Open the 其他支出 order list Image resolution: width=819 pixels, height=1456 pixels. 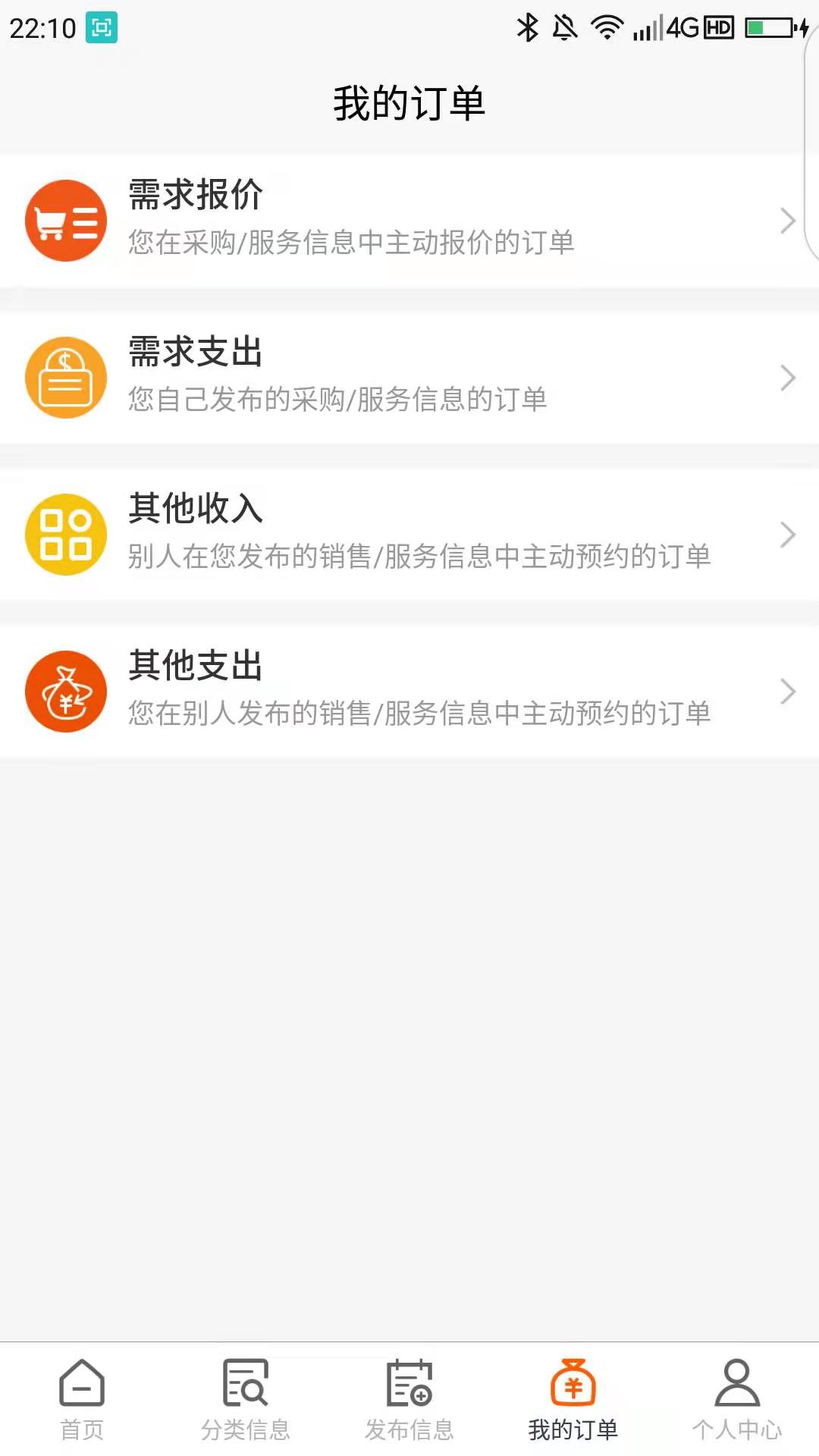point(409,691)
